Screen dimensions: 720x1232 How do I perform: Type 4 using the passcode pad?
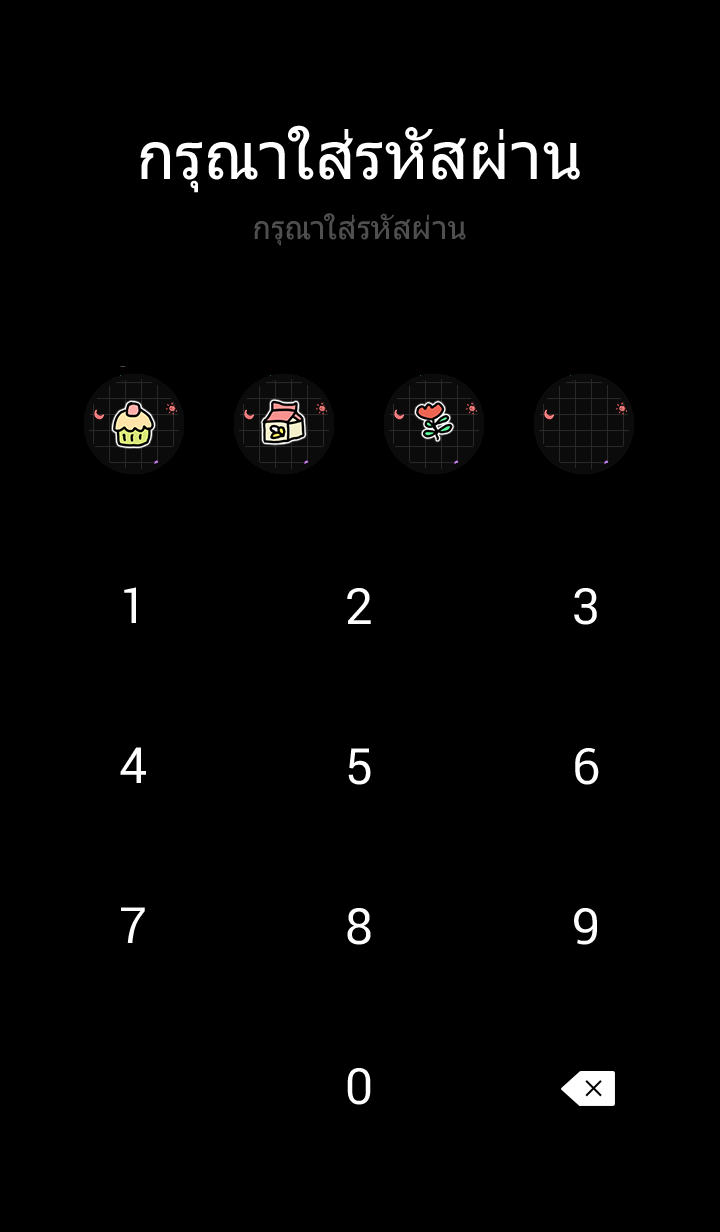click(133, 767)
